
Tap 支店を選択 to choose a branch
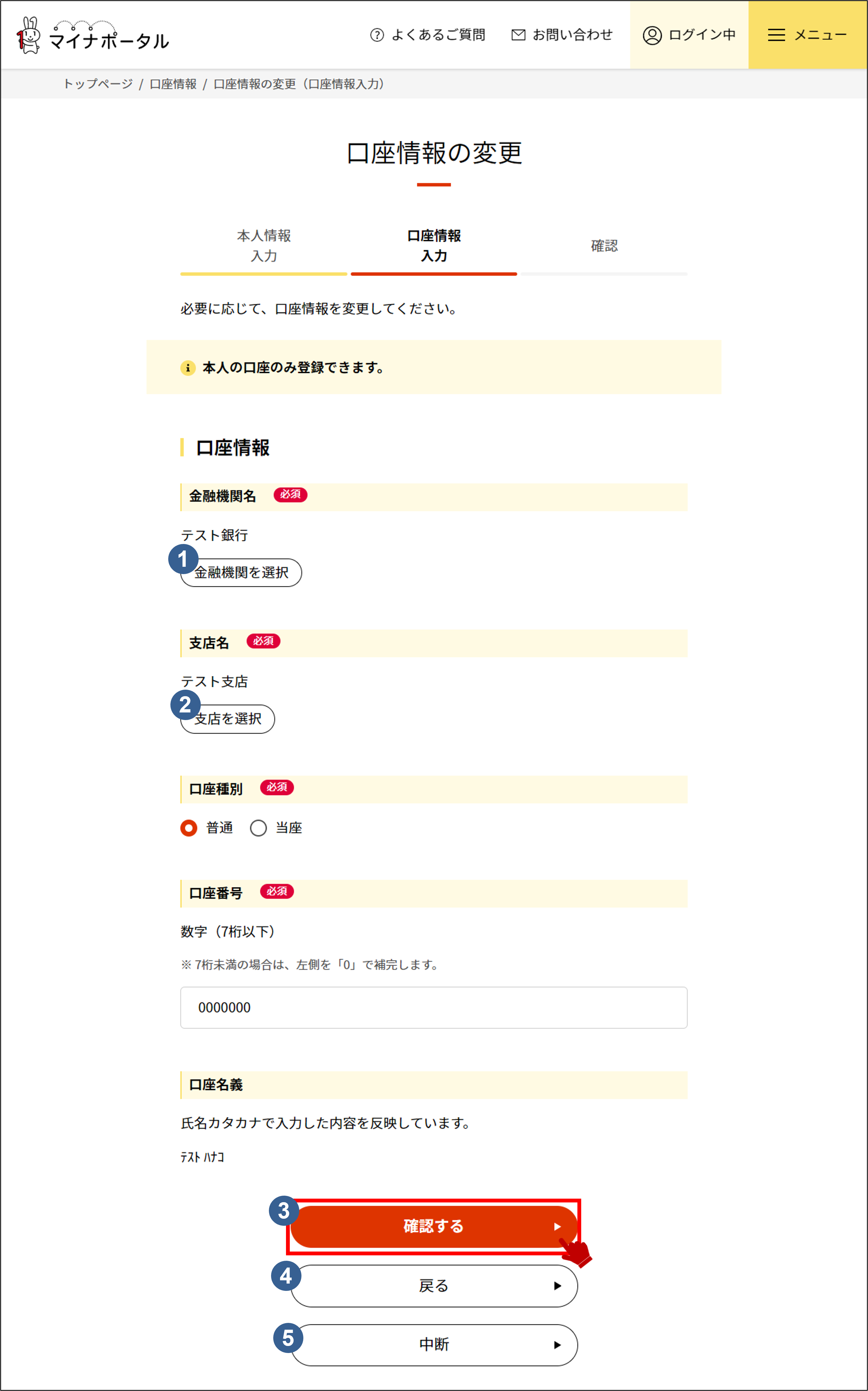228,719
